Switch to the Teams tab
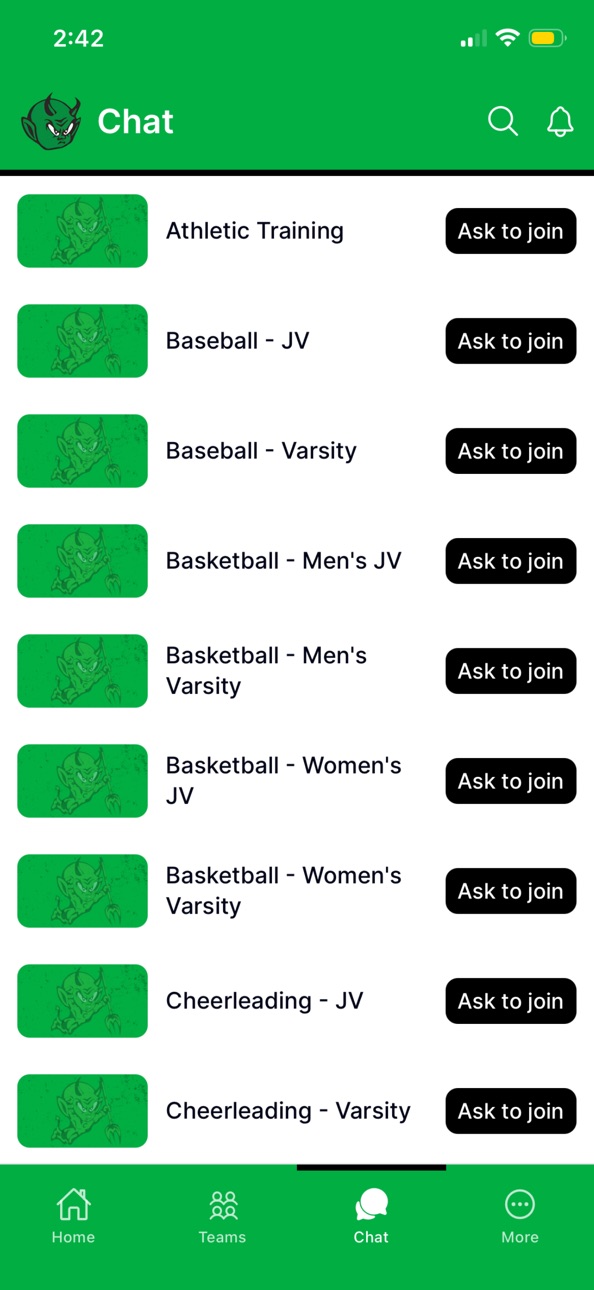This screenshot has height=1290, width=594. point(222,1216)
